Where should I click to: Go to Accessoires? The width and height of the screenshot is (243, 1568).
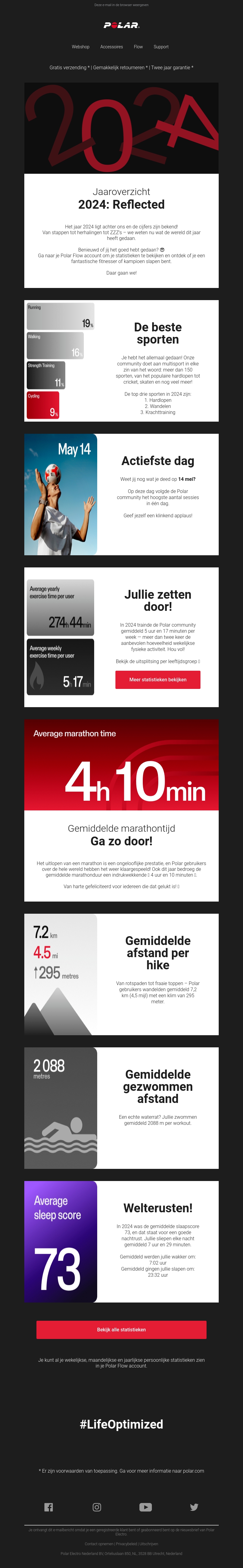tap(111, 47)
